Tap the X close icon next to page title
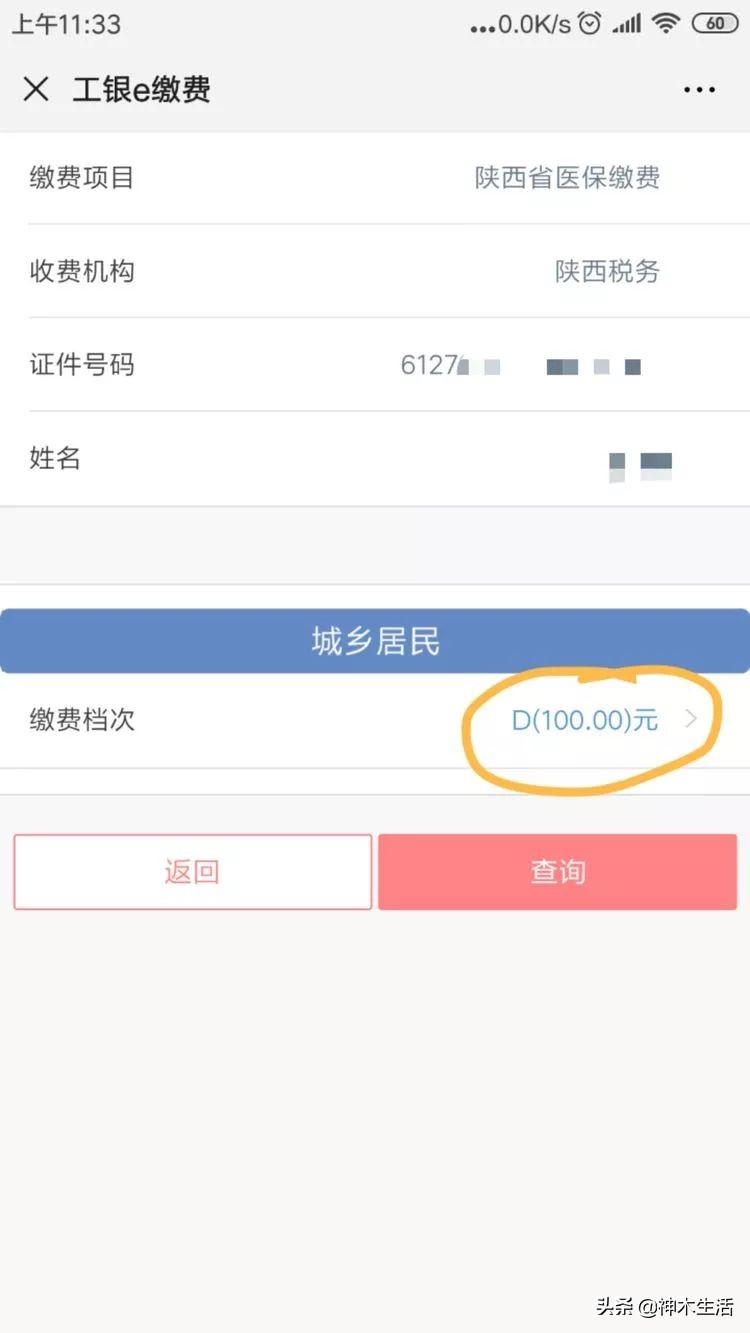Viewport: 750px width, 1333px height. tap(36, 90)
